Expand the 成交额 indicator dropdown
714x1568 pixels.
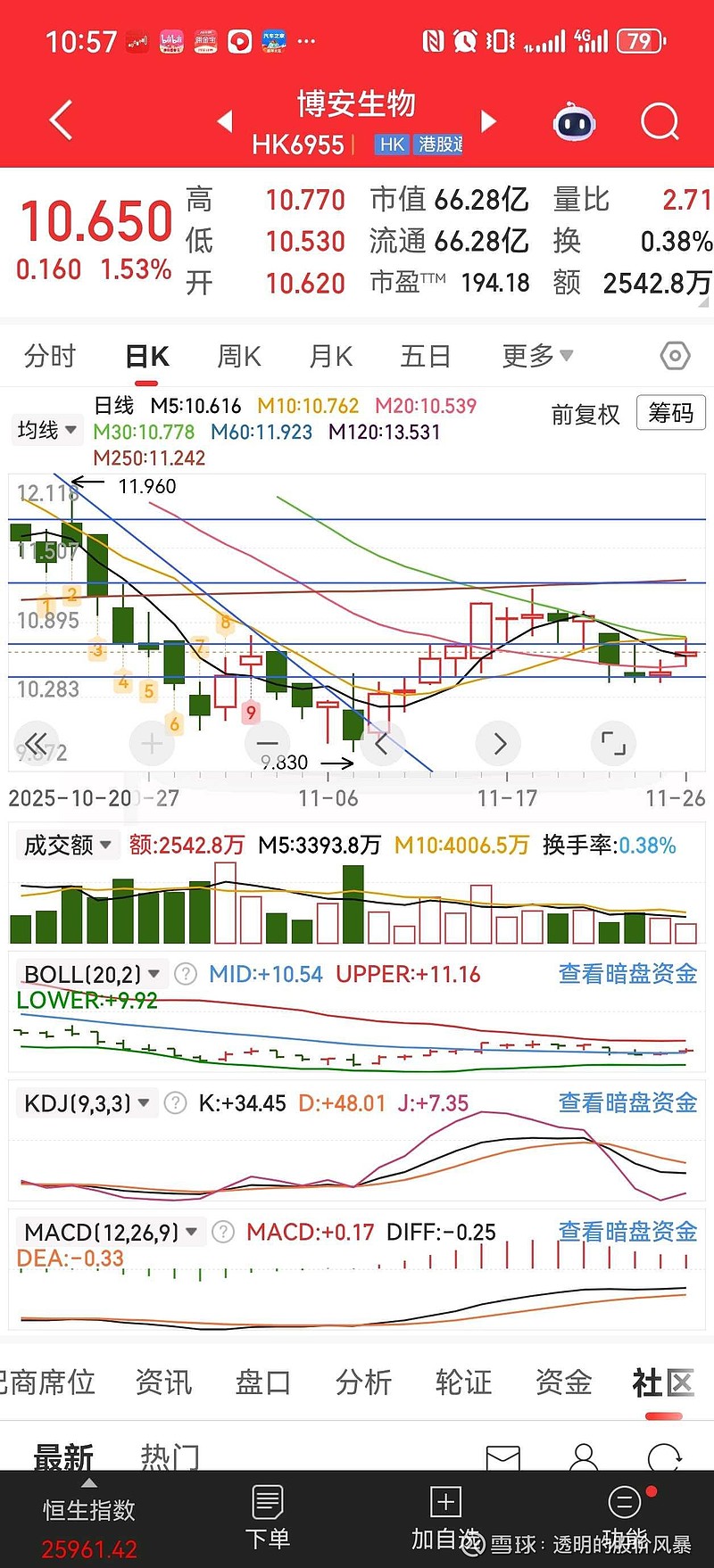coord(67,845)
